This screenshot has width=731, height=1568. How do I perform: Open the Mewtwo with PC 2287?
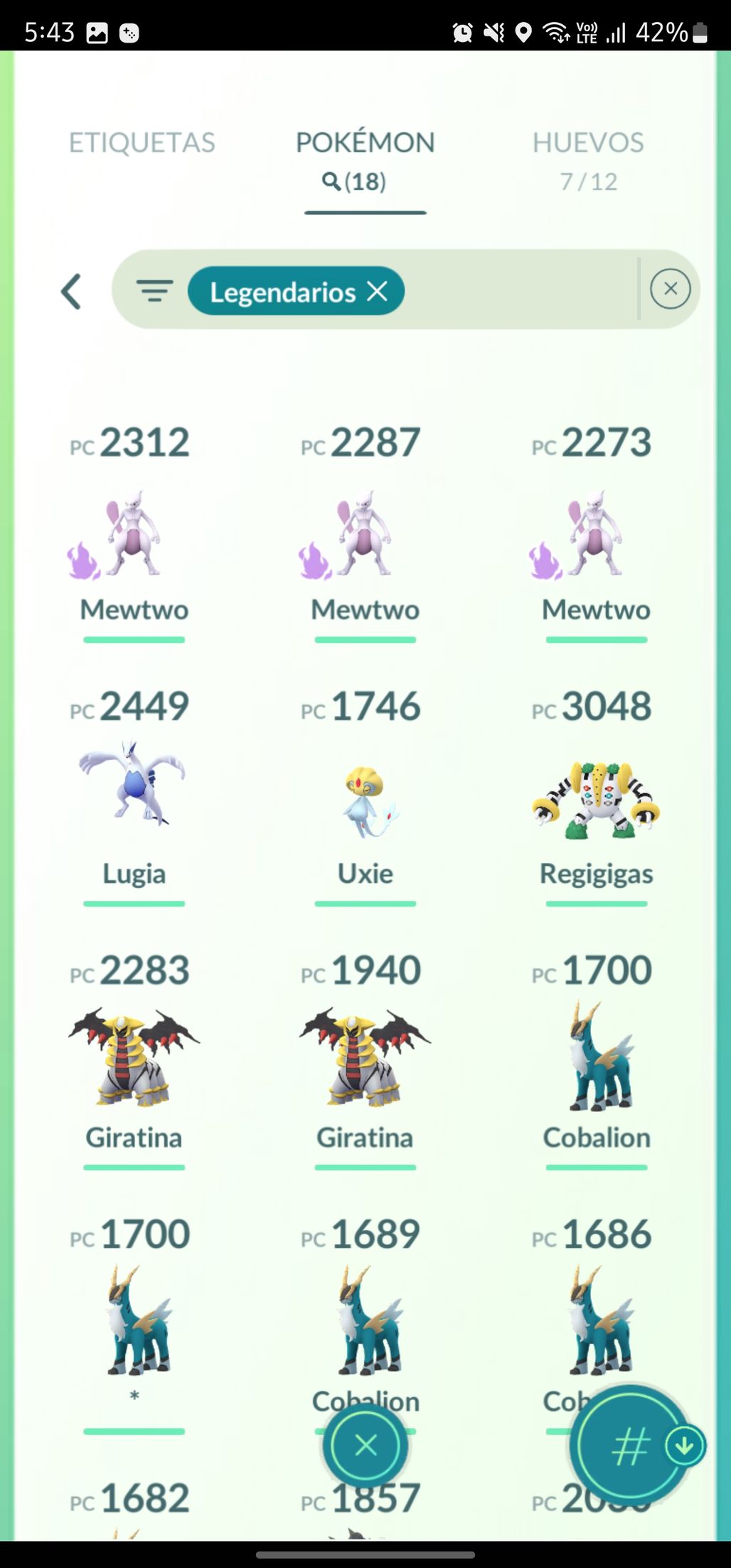coord(365,534)
